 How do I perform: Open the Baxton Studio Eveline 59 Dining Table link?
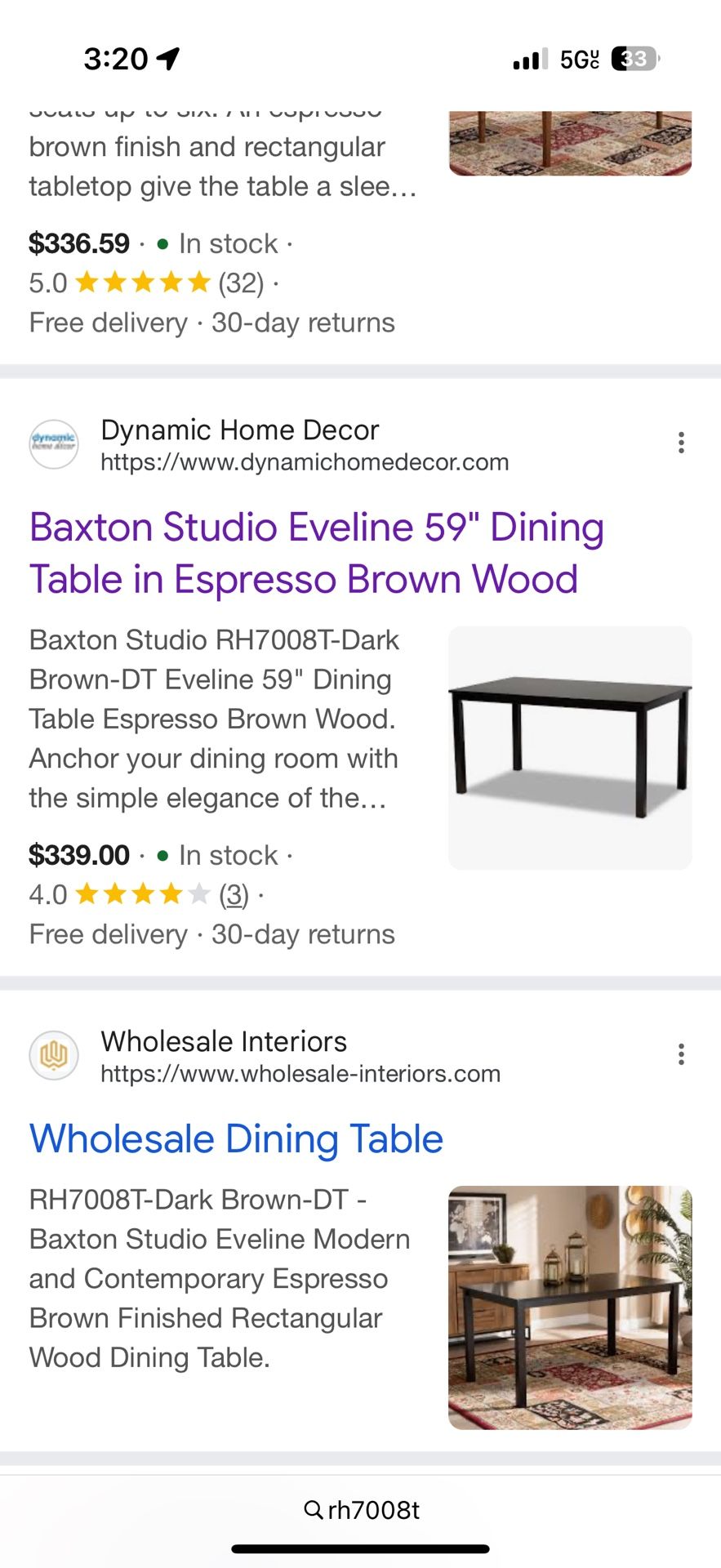[317, 553]
